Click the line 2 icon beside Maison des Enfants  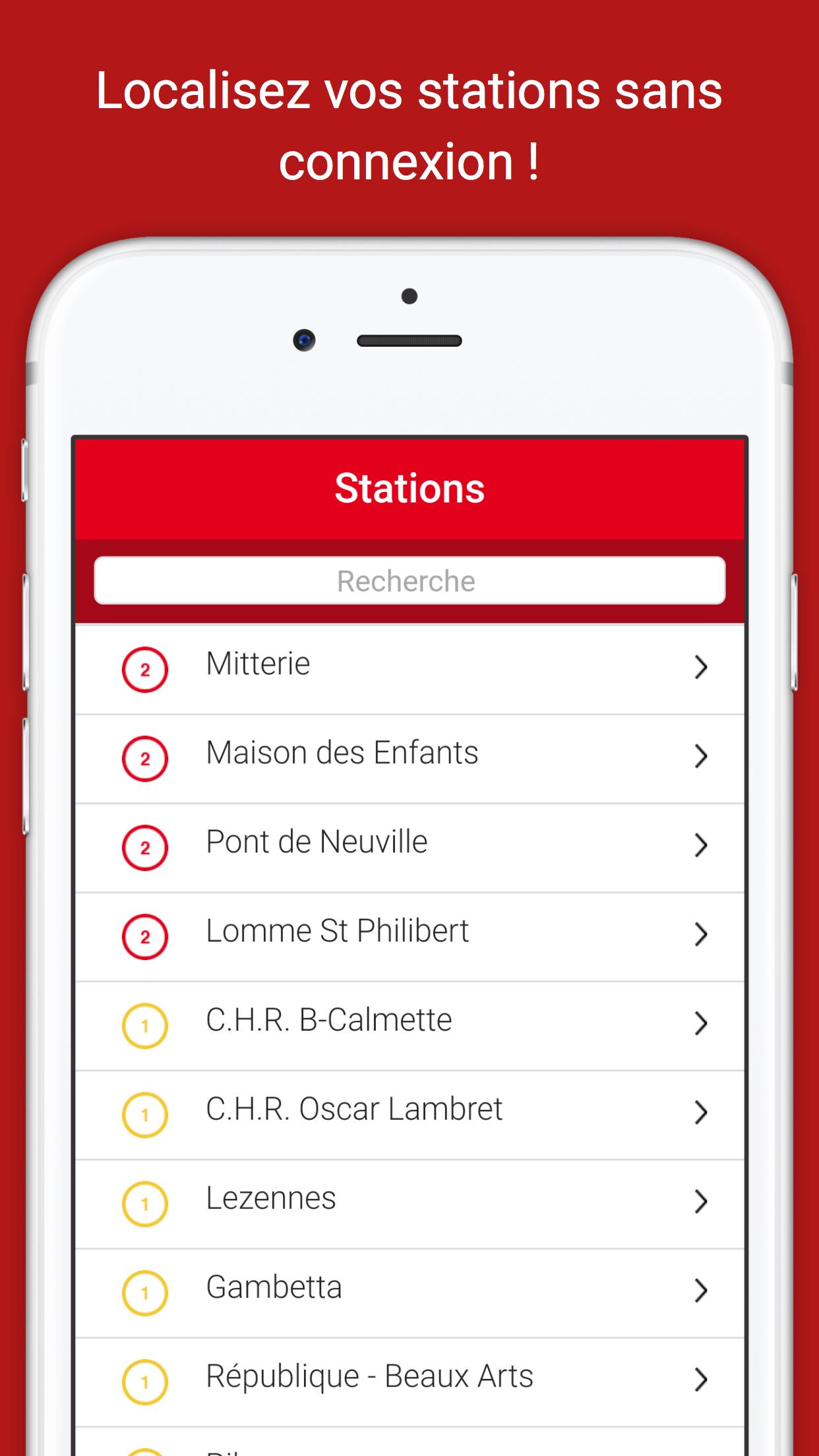click(x=146, y=758)
